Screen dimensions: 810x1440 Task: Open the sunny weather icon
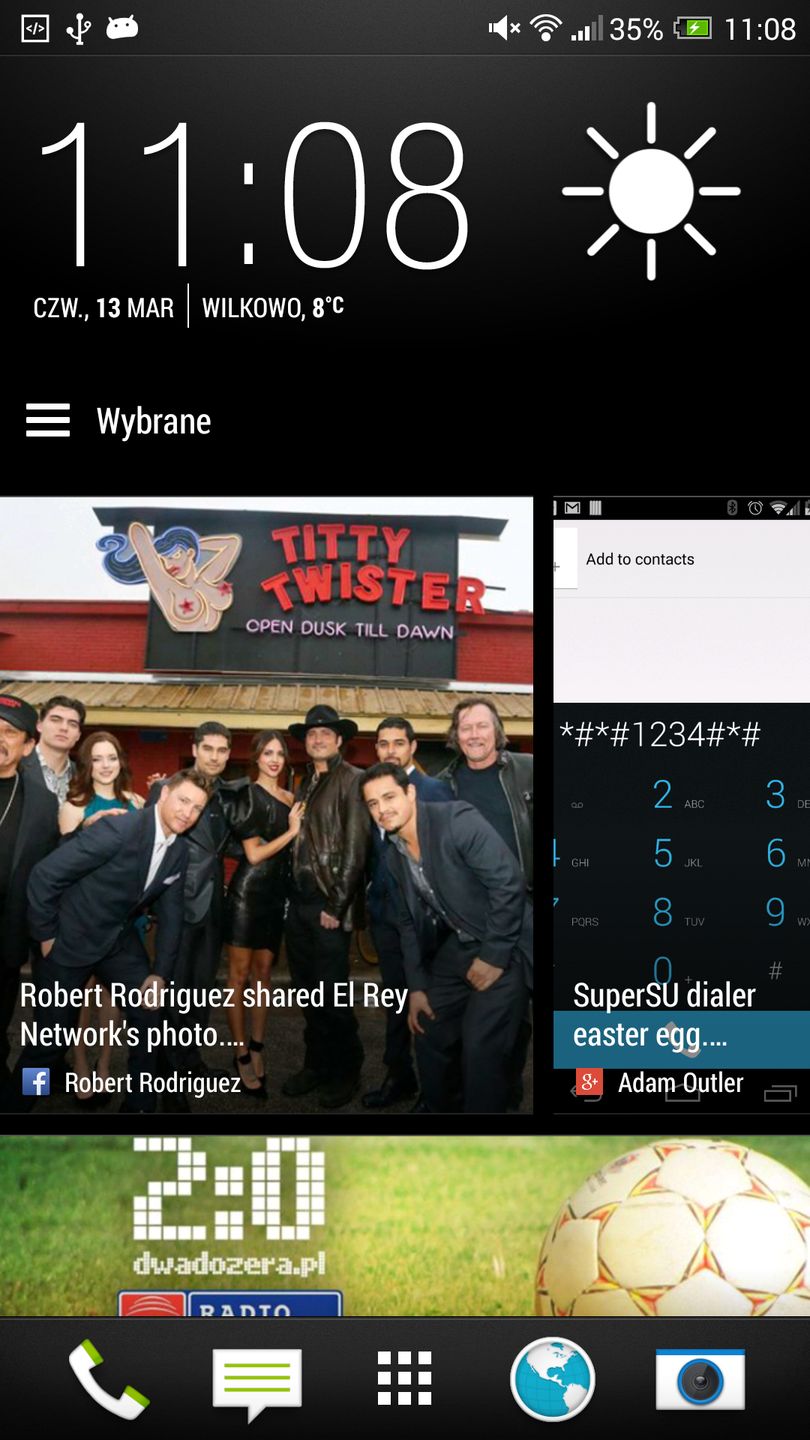point(651,191)
